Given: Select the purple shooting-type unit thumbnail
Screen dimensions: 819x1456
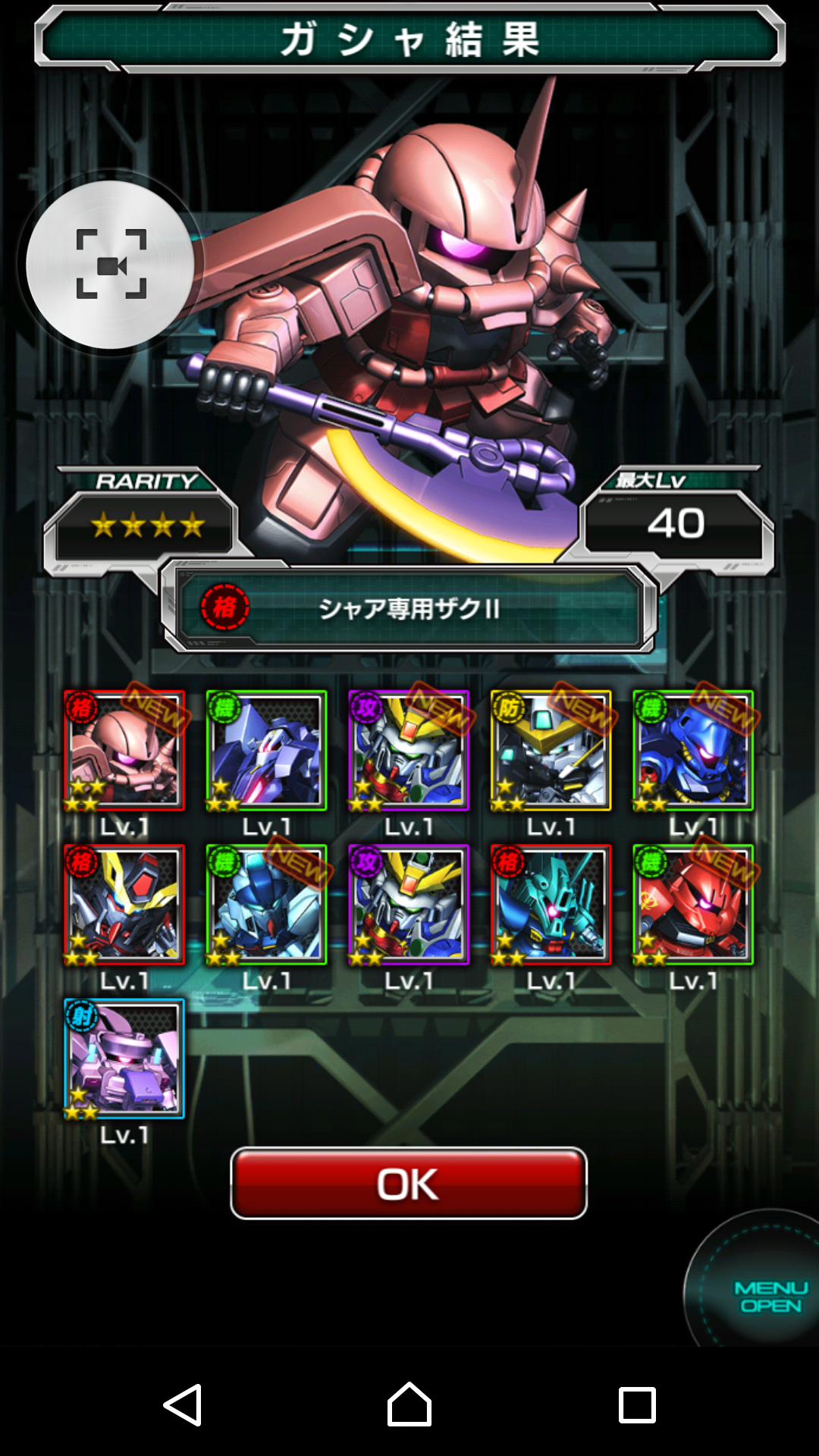Looking at the screenshot, I should 124,1059.
